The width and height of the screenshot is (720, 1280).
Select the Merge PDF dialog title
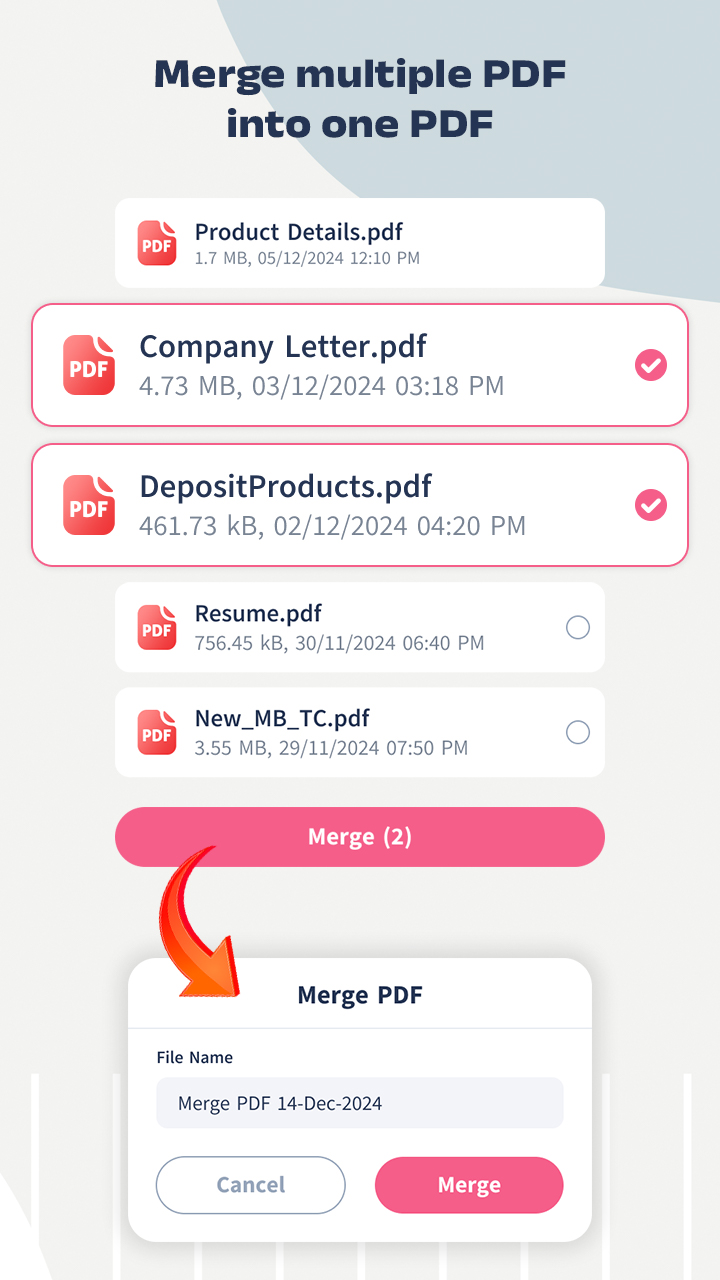point(360,995)
